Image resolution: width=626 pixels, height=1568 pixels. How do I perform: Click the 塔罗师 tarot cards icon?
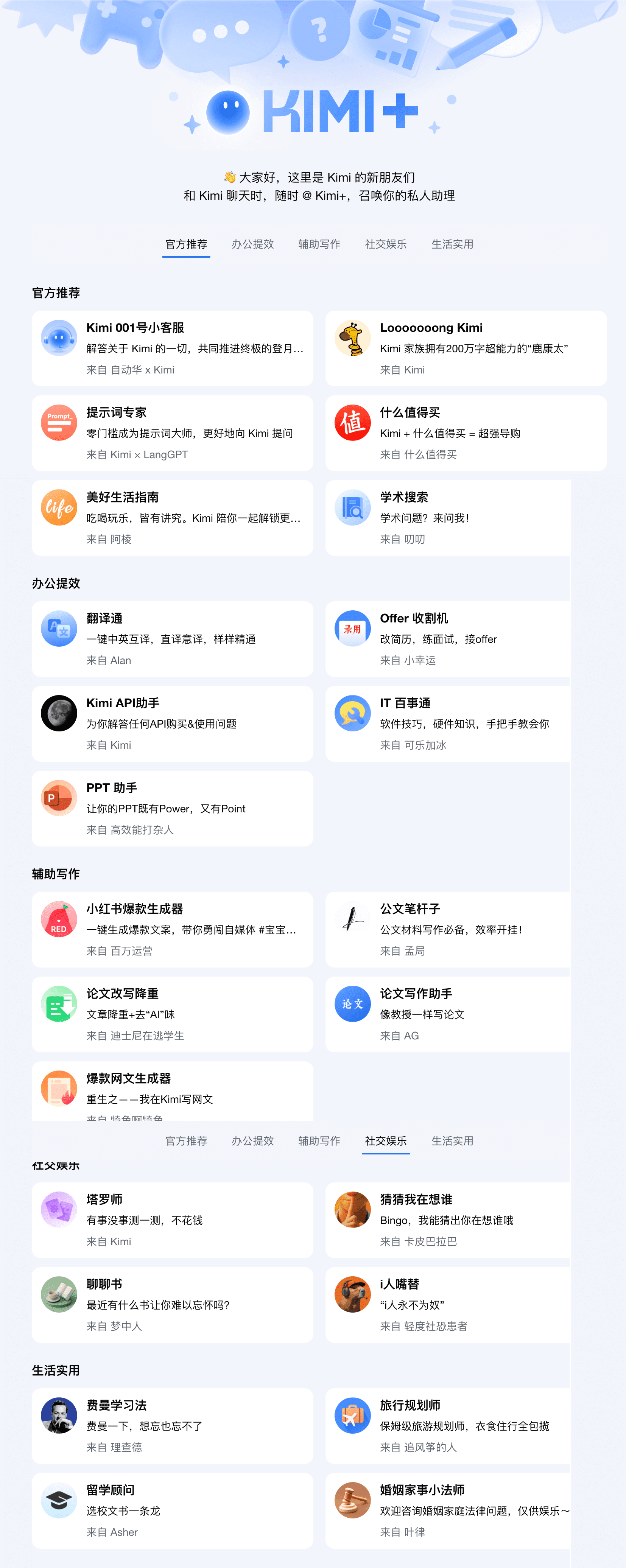click(x=58, y=1209)
